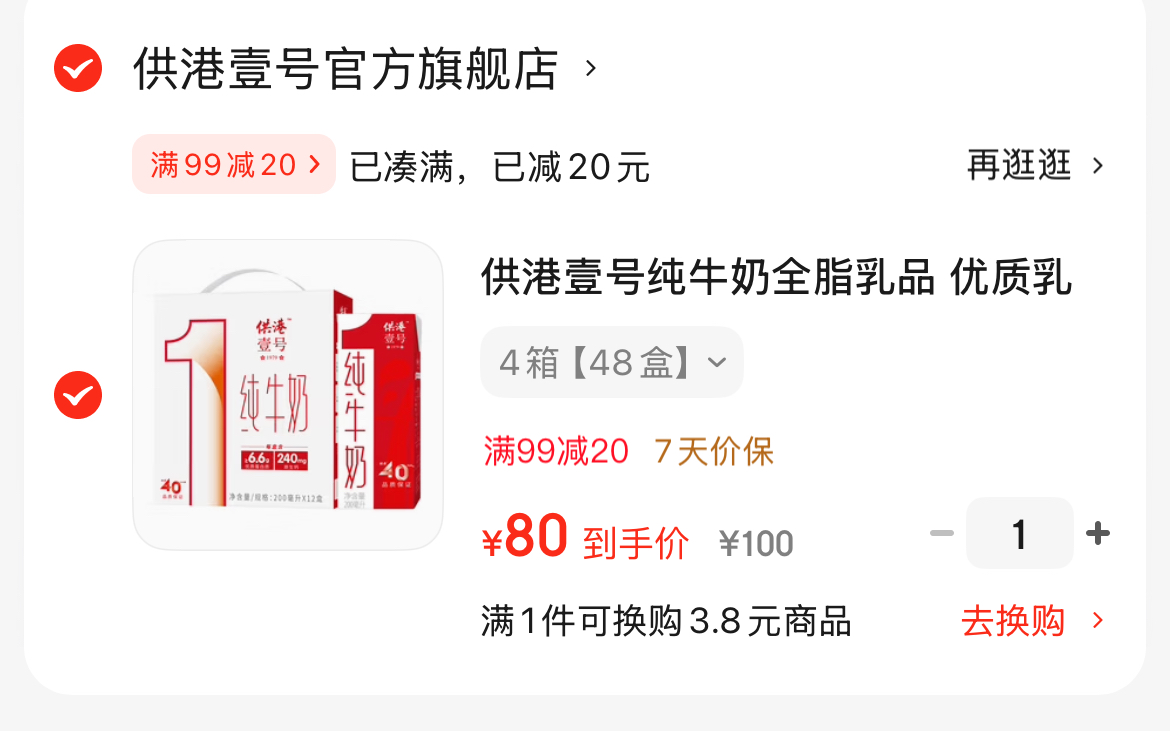Tap 去换购 to redeem add-on item
The height and width of the screenshot is (731, 1170).
[1032, 621]
